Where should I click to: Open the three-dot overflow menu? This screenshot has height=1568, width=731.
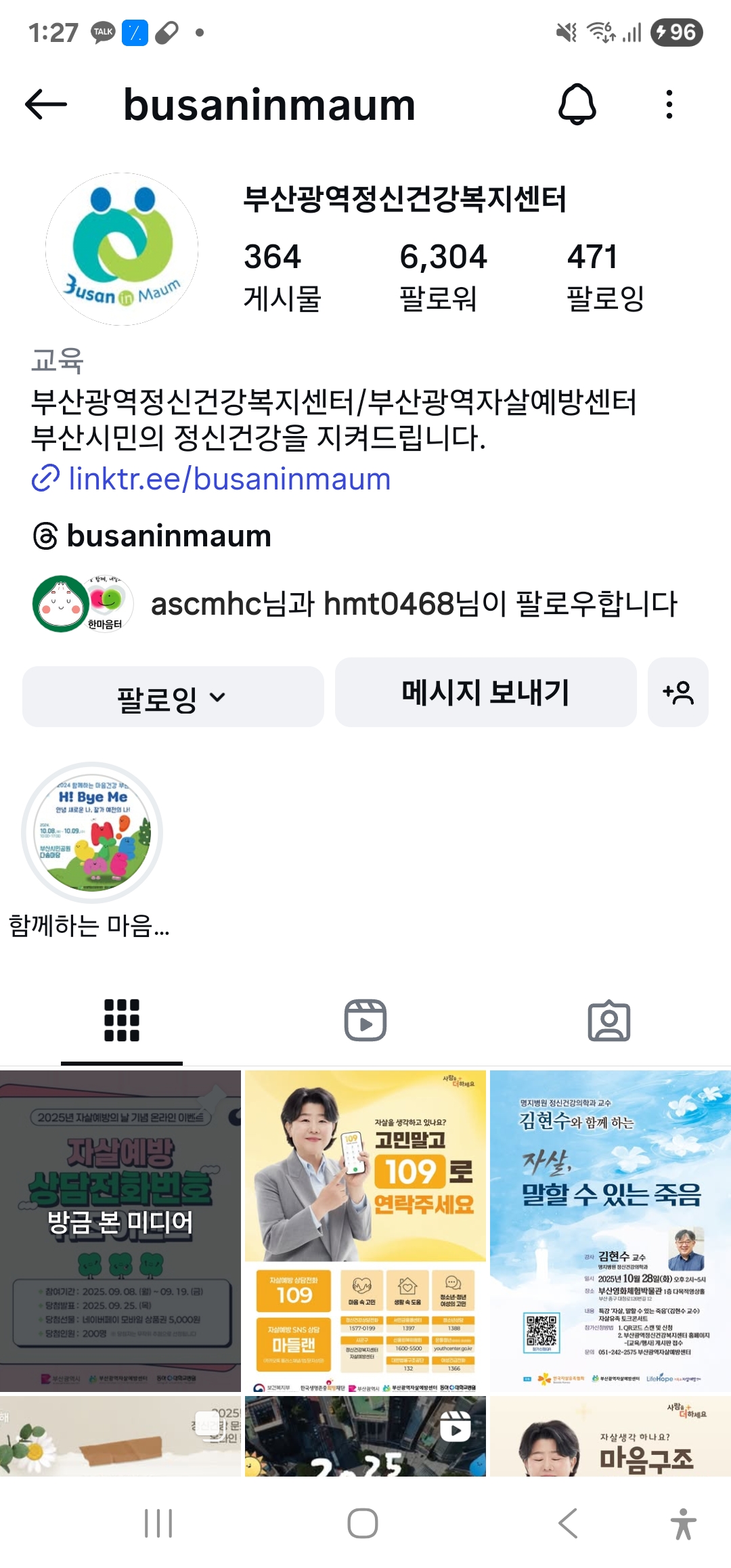(669, 104)
